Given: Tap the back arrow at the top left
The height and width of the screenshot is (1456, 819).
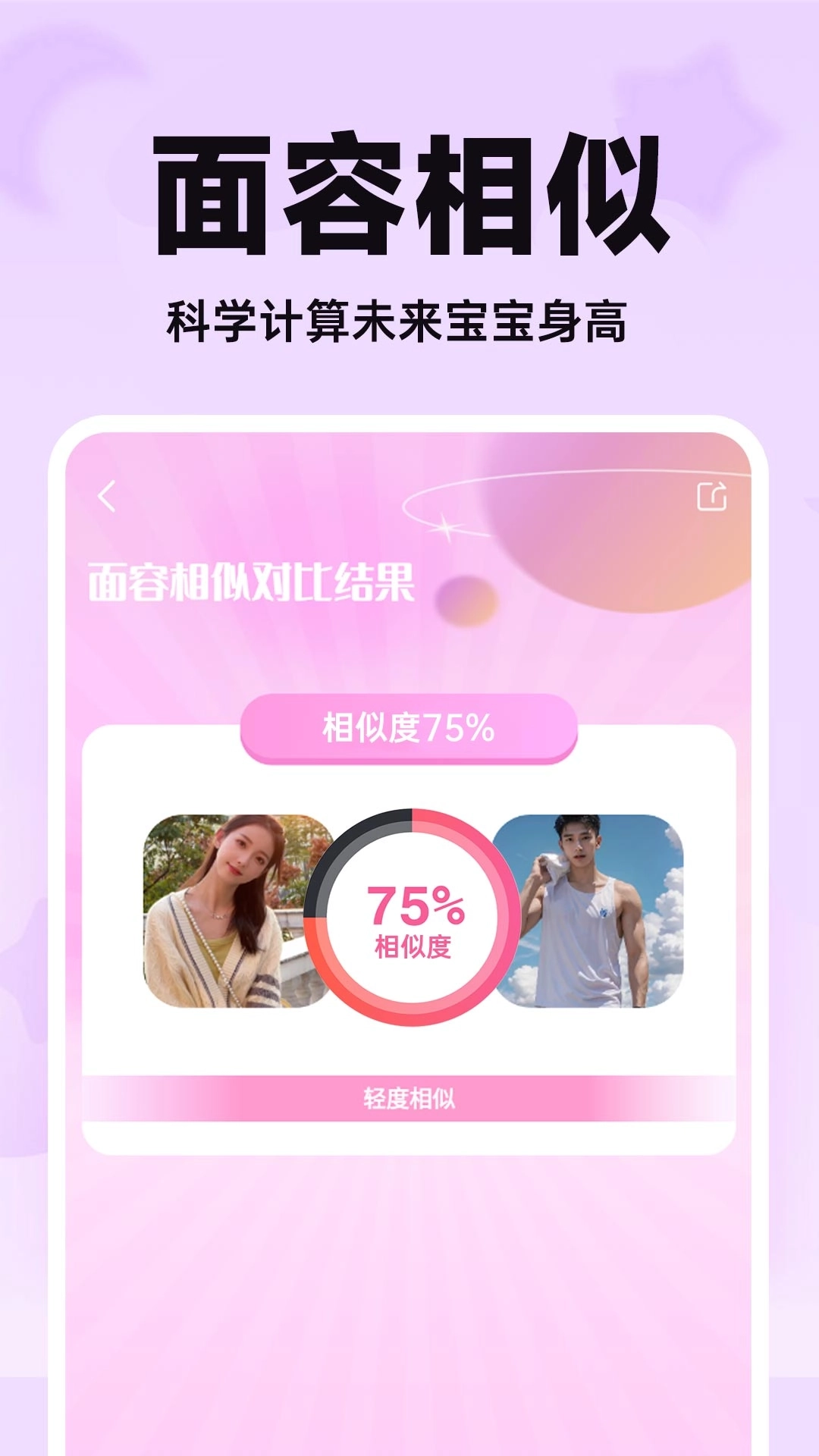Looking at the screenshot, I should pyautogui.click(x=105, y=497).
